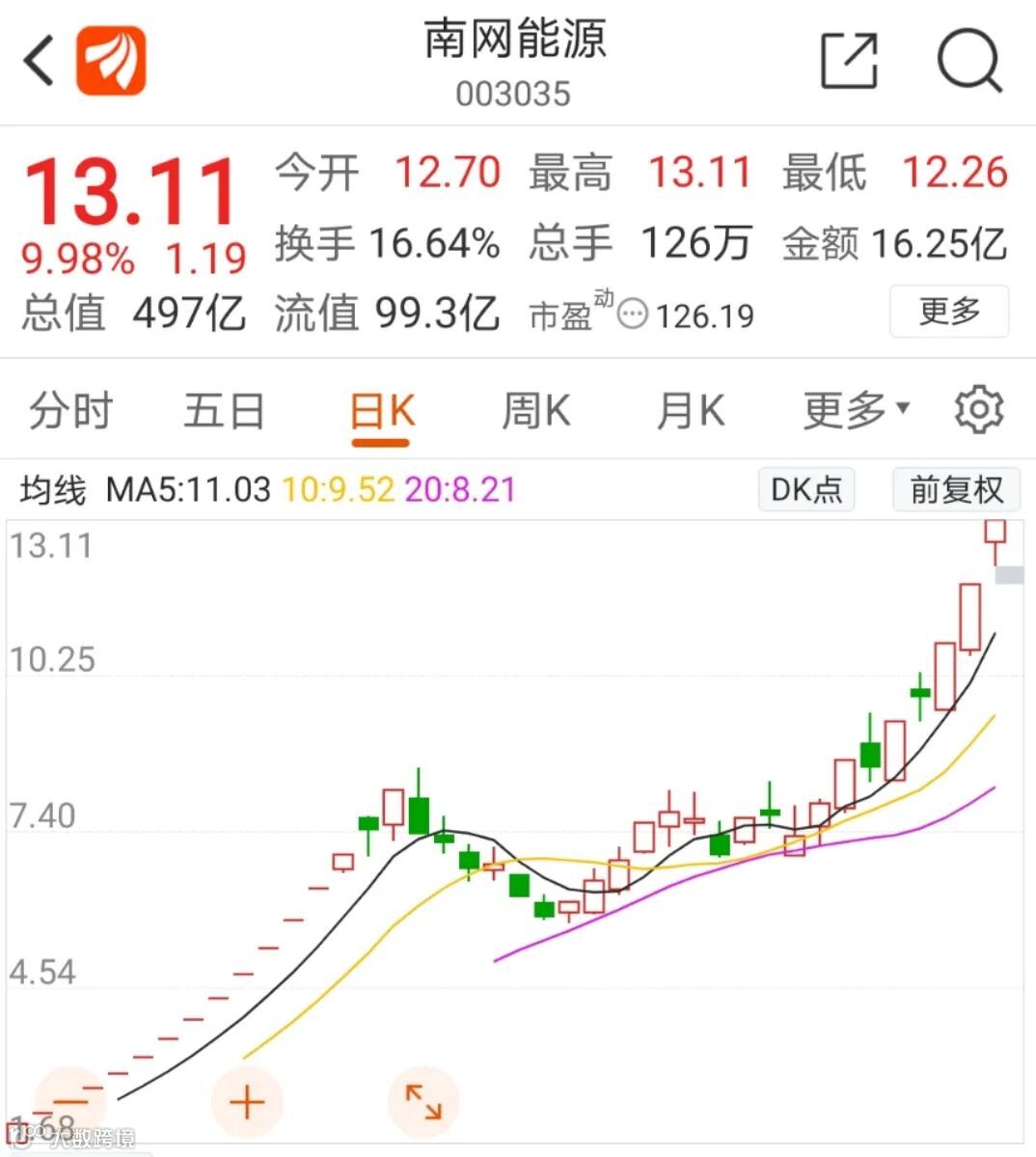This screenshot has height=1157, width=1036.
Task: Change the 前复权 adjustment mode
Action: (956, 489)
